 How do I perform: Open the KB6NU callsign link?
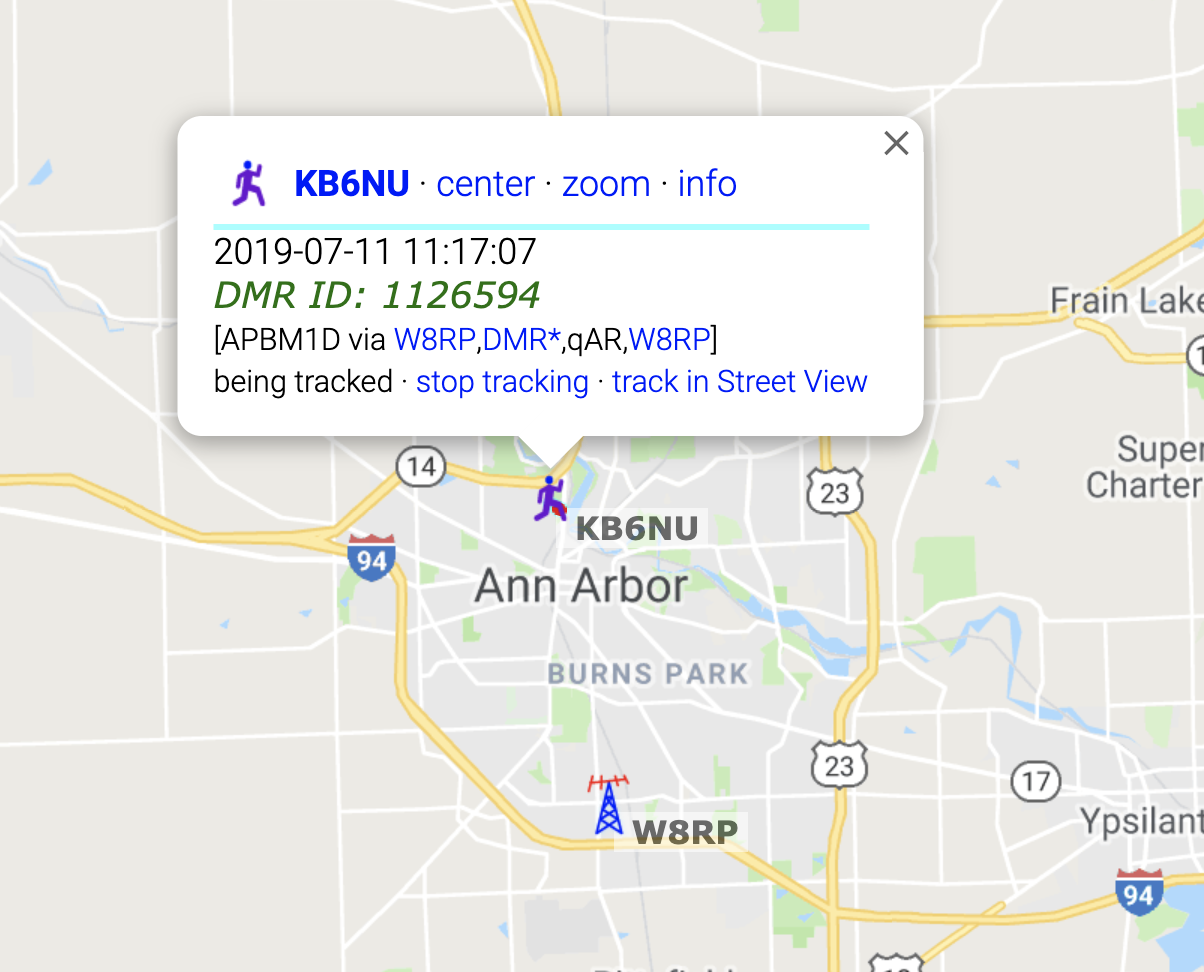coord(351,184)
